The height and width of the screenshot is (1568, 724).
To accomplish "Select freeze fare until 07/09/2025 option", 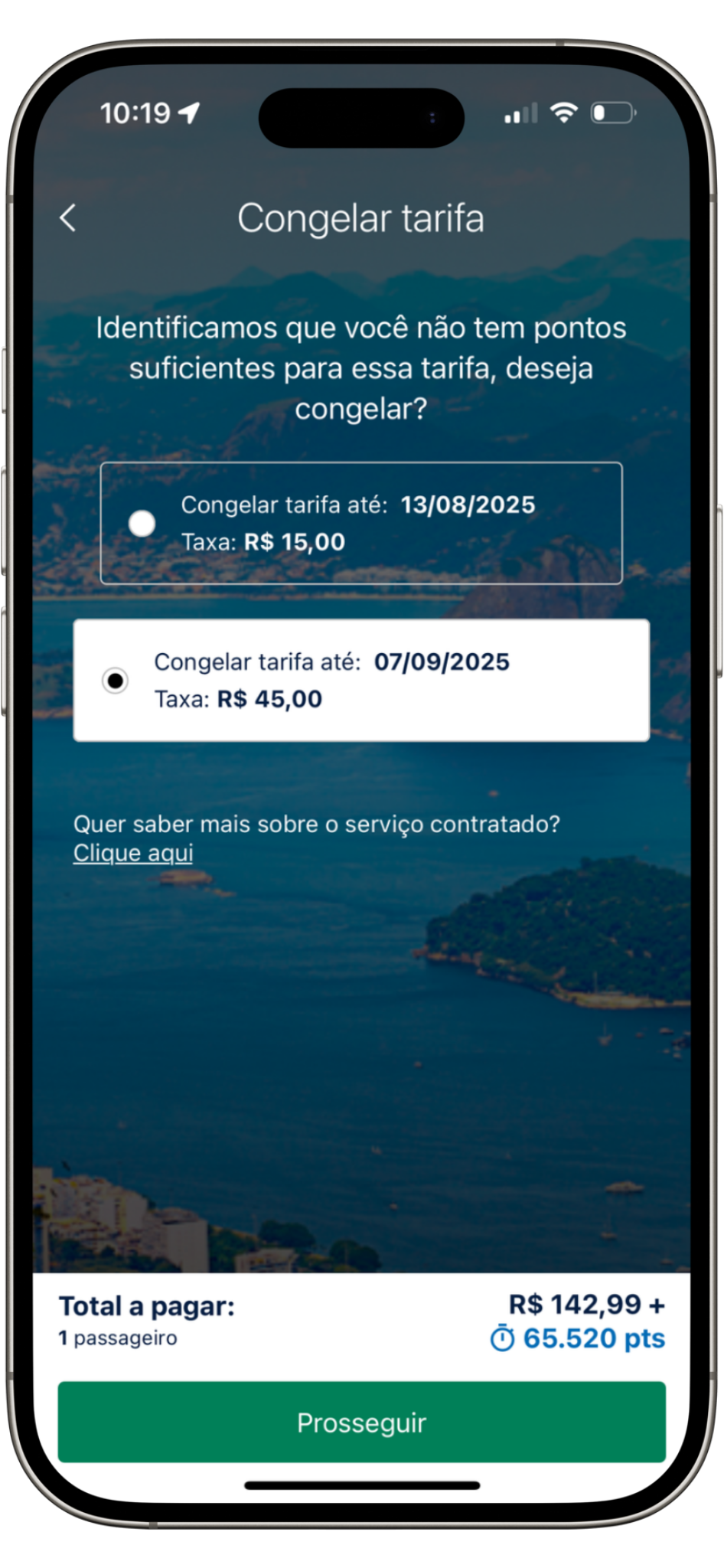I will (116, 680).
